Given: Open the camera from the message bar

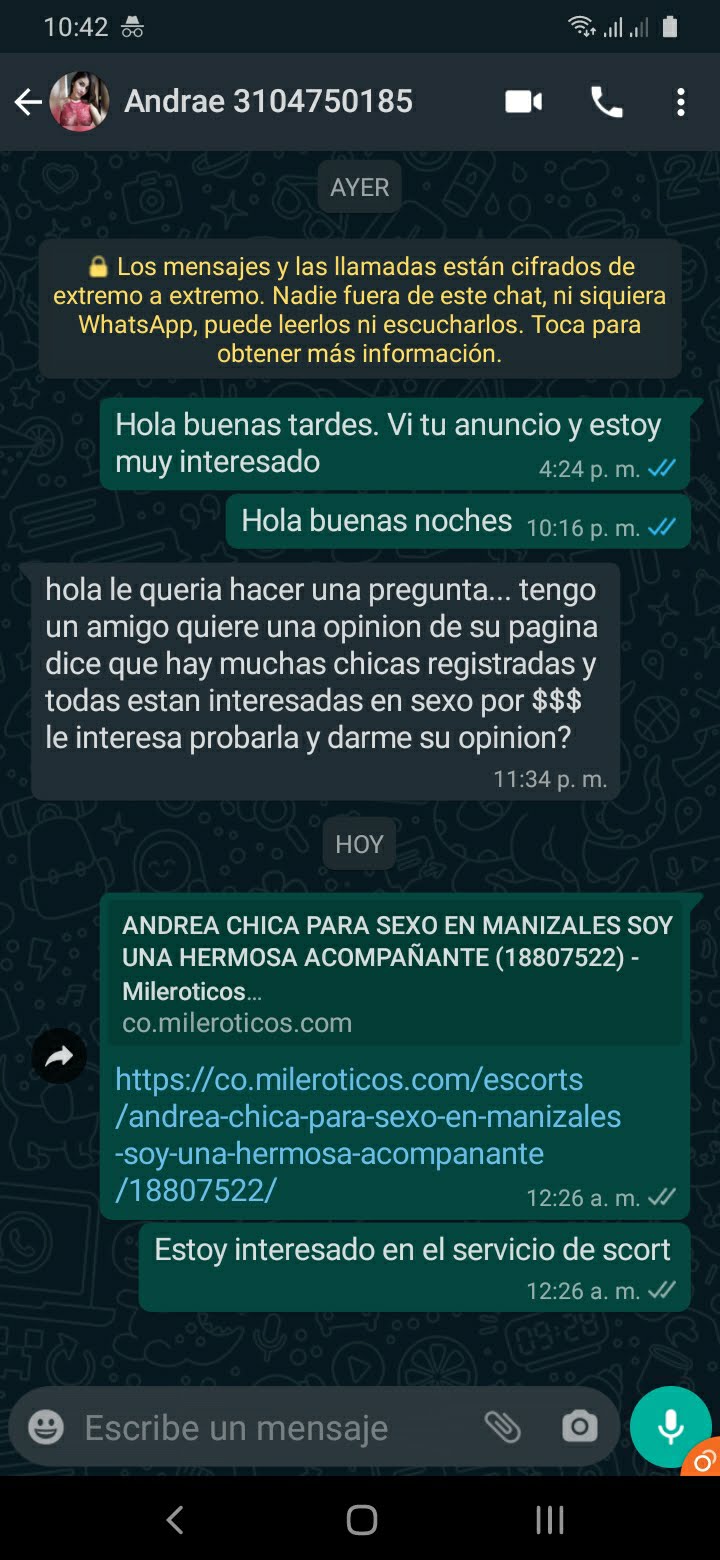Looking at the screenshot, I should point(579,1427).
